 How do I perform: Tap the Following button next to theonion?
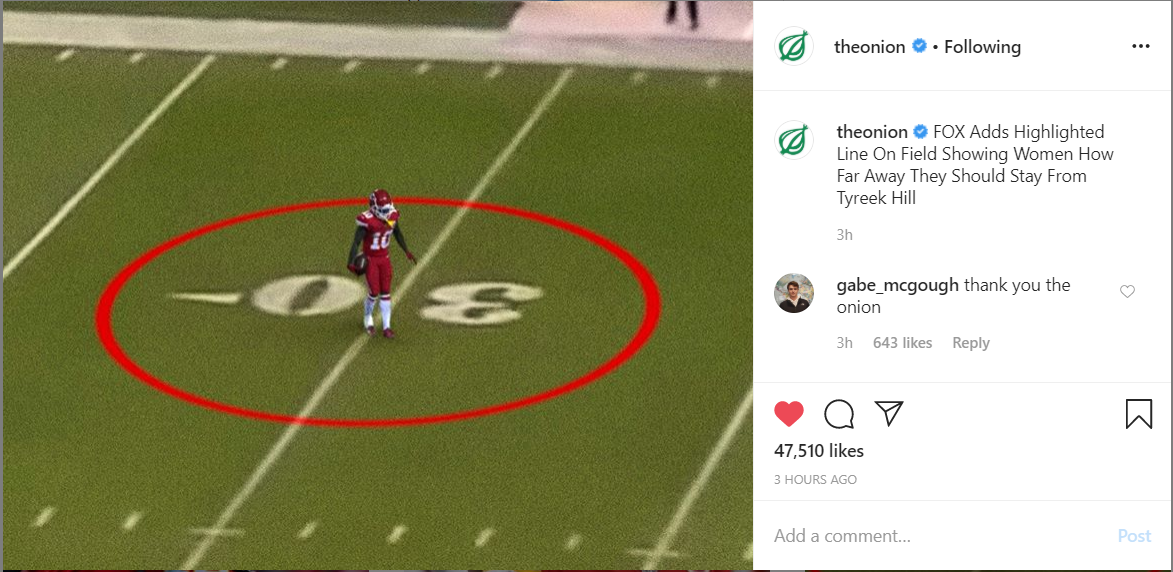(982, 47)
